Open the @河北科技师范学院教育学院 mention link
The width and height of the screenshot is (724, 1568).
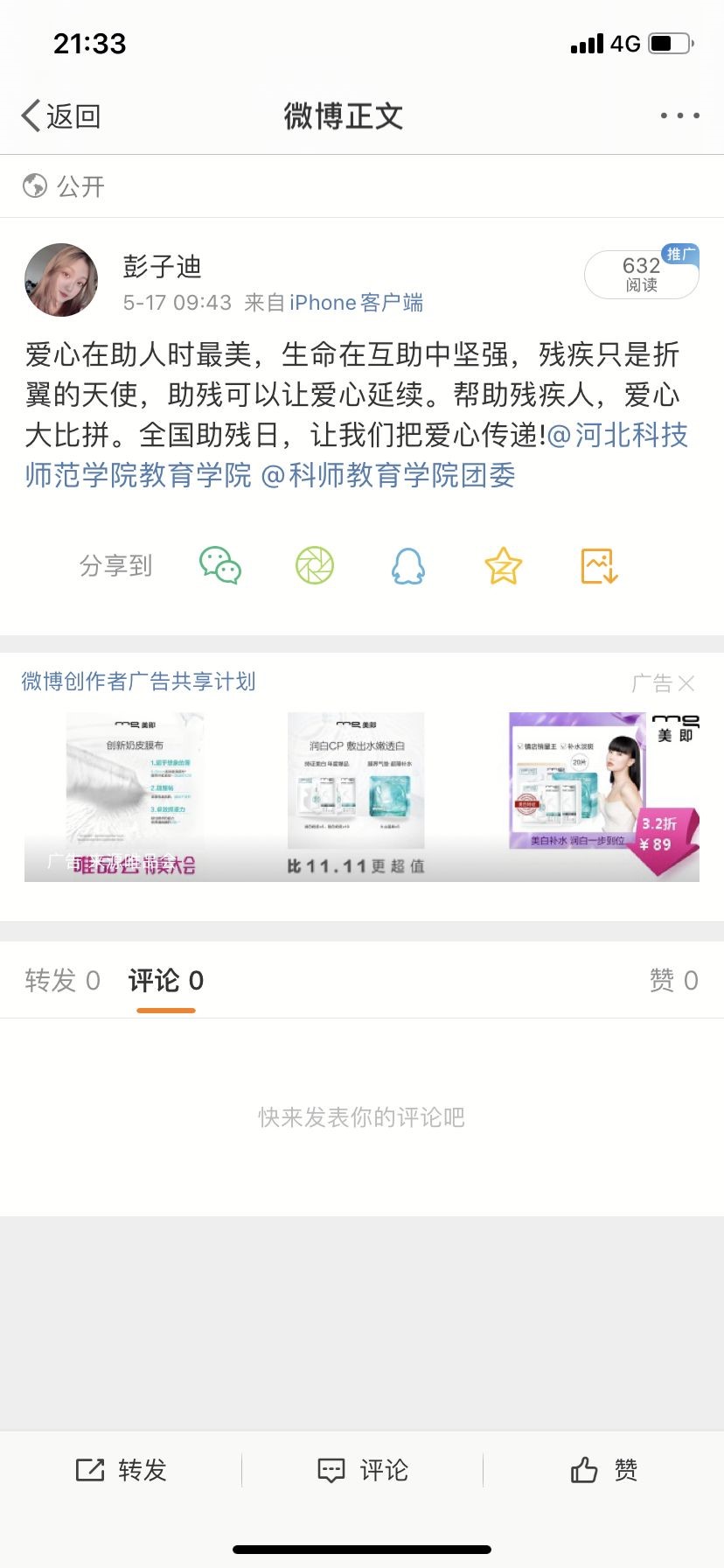point(616,435)
